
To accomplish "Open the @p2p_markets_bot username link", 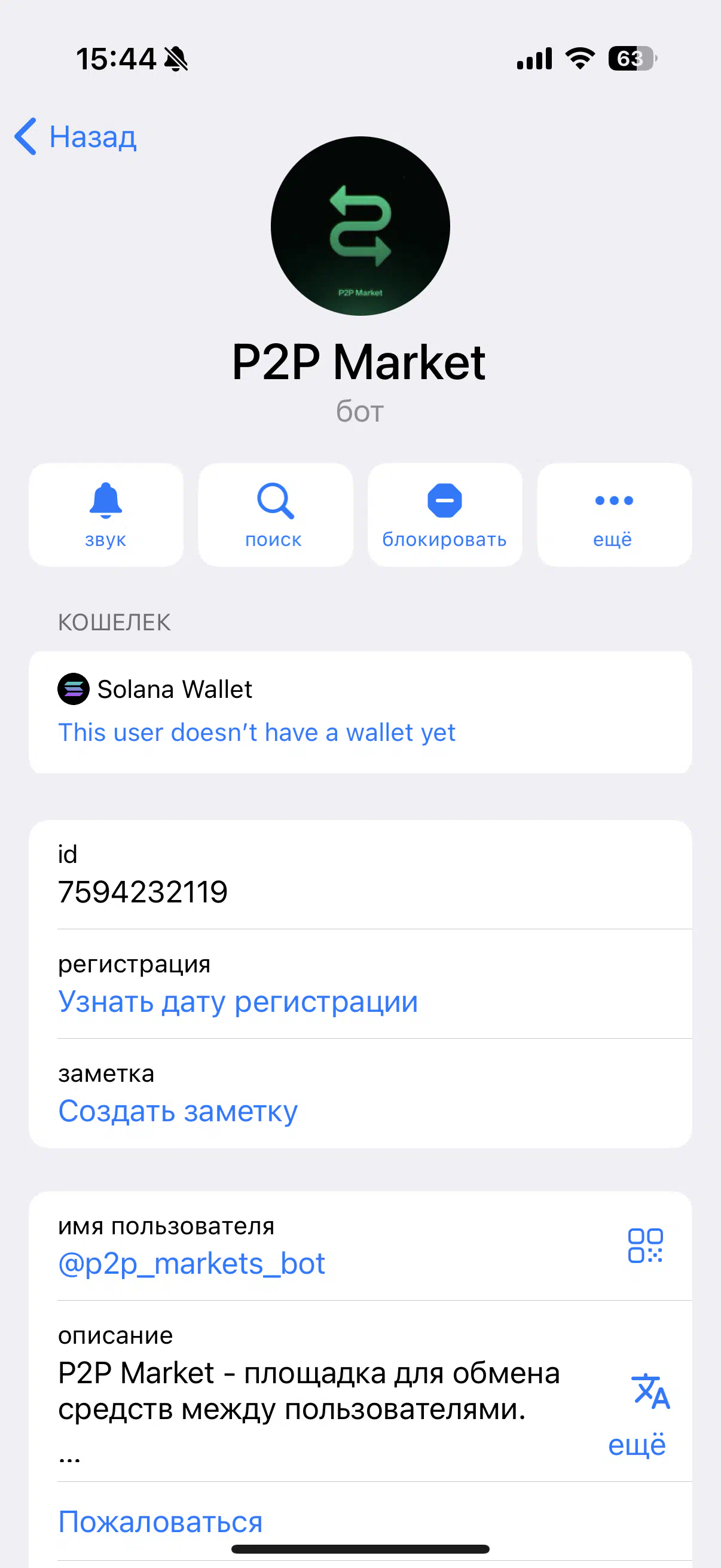I will (x=192, y=1264).
